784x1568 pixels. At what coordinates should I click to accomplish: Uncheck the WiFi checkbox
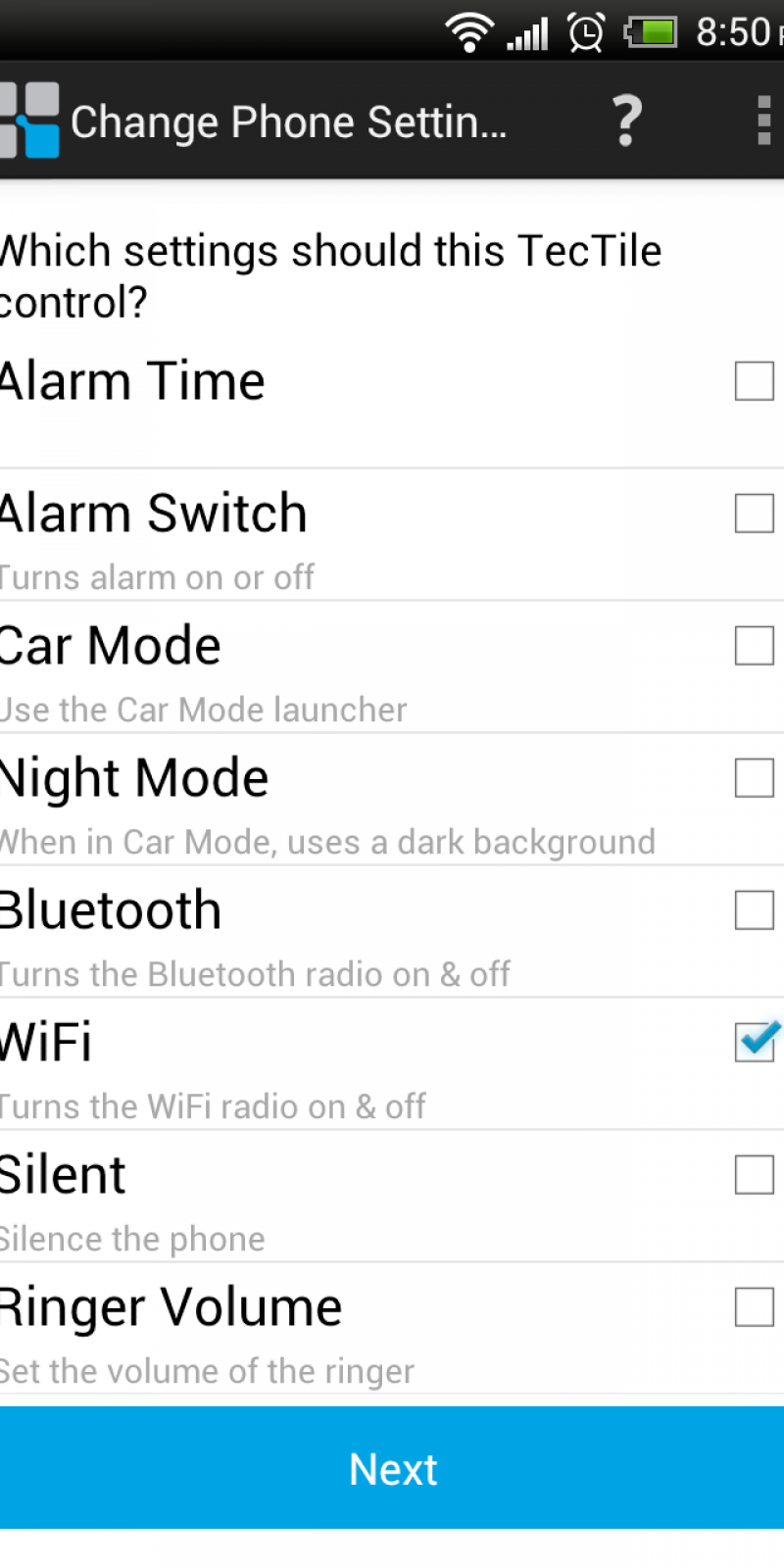tap(756, 1042)
